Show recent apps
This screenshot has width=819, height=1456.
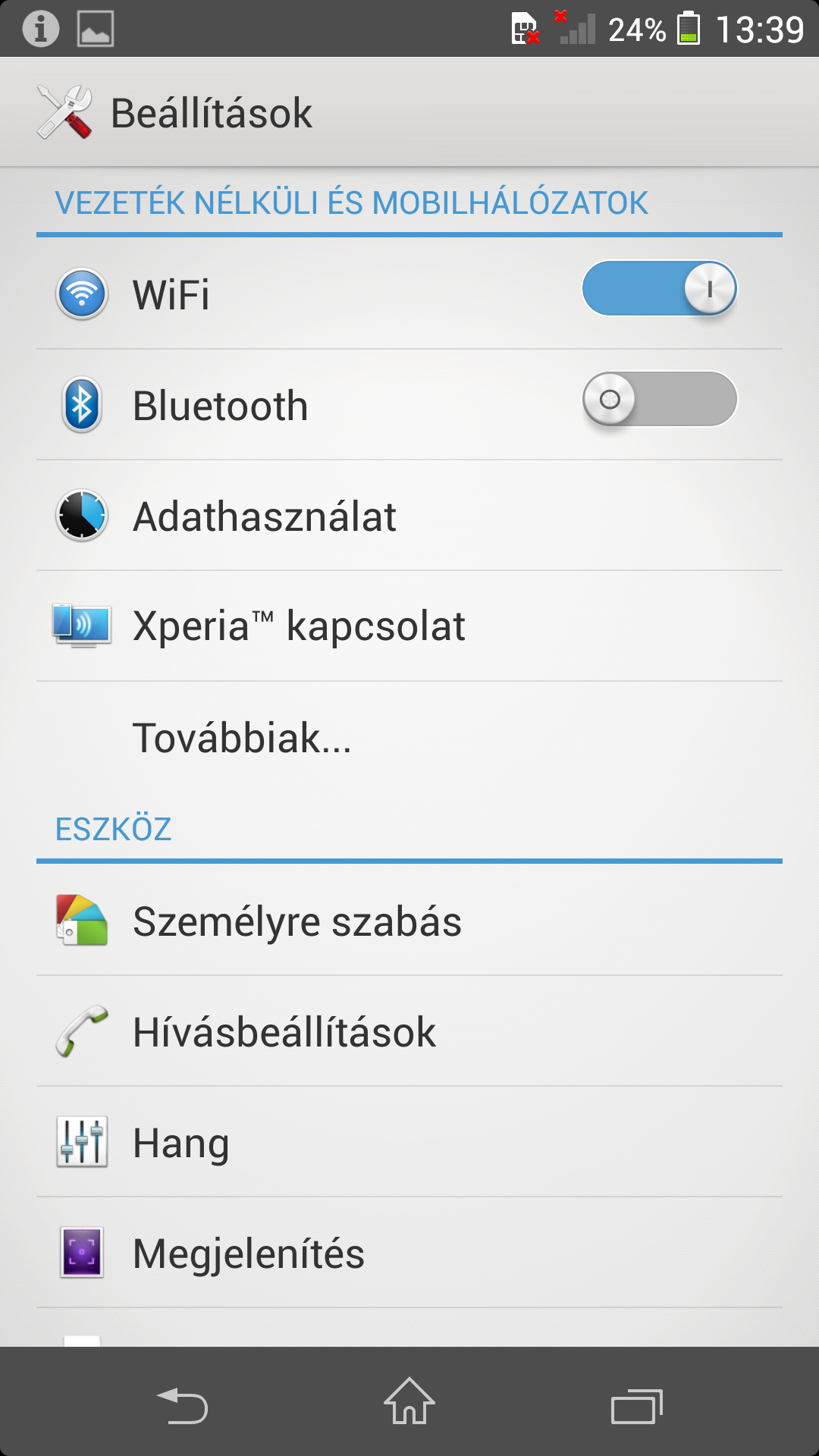[x=636, y=1405]
